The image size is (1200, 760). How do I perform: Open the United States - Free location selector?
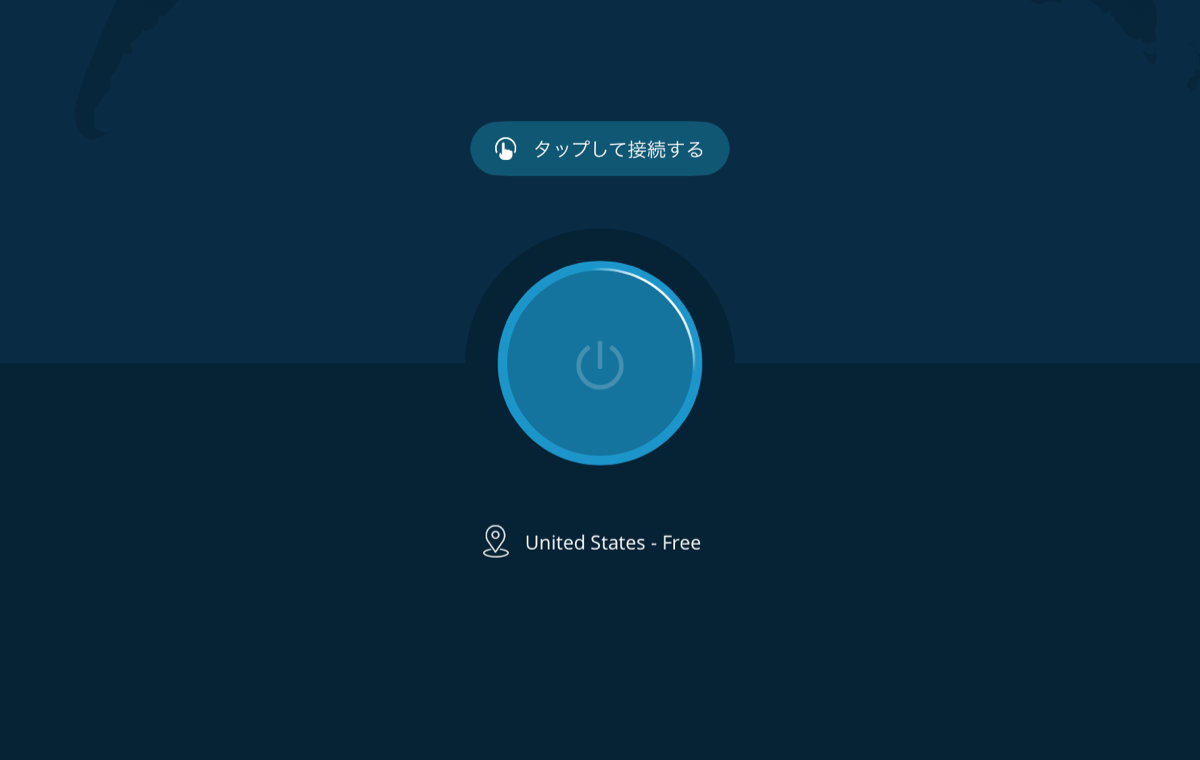(x=592, y=542)
